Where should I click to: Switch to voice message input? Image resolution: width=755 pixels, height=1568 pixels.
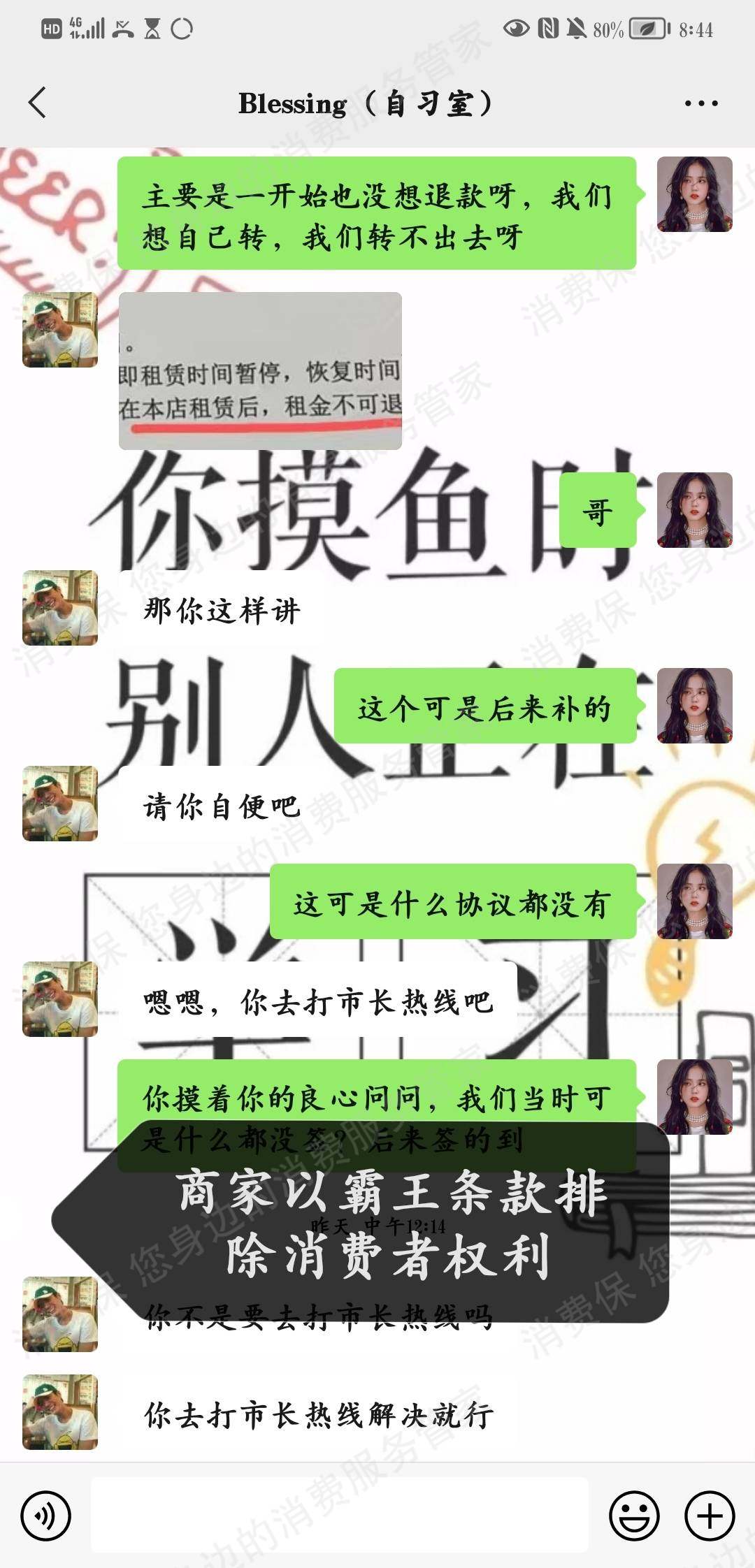coord(45,1516)
